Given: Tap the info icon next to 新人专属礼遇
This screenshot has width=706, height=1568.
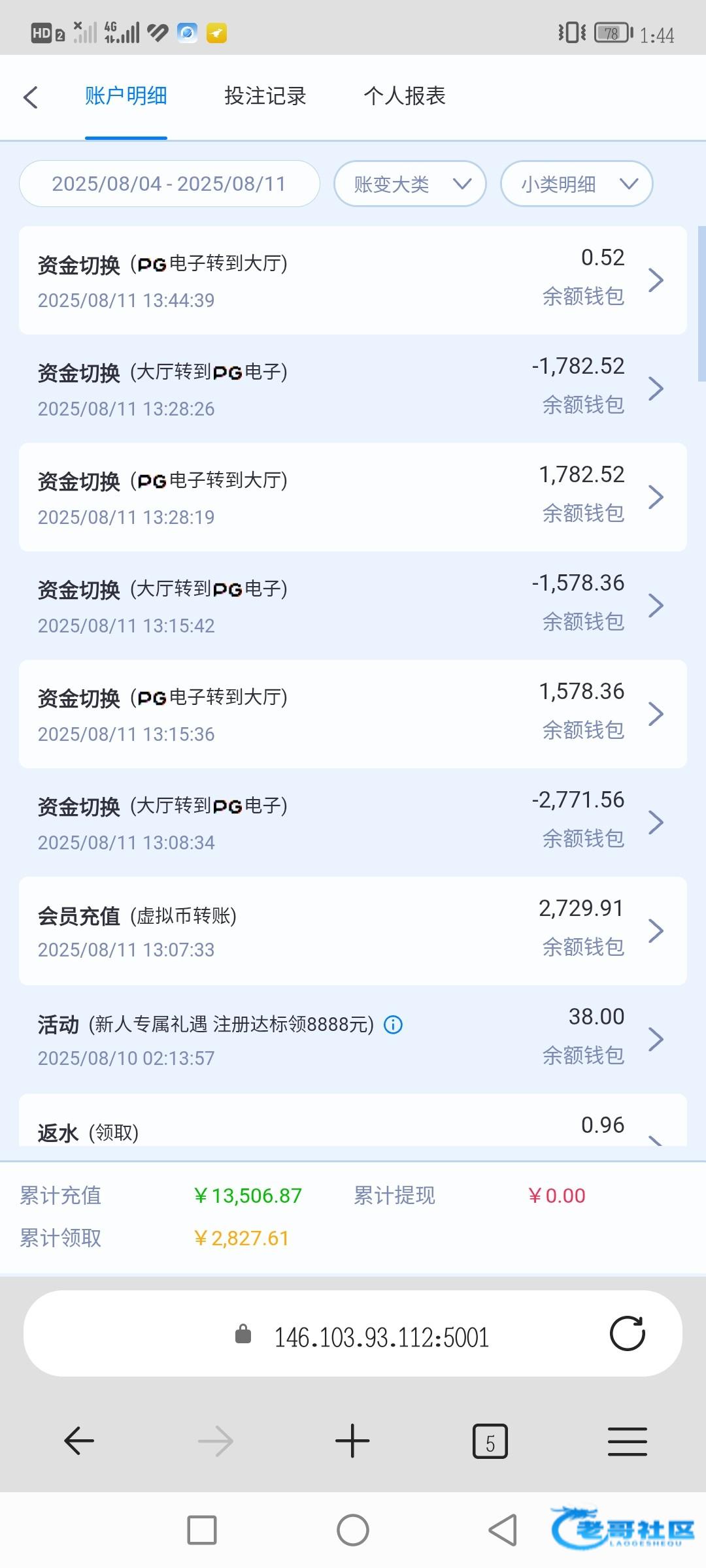Looking at the screenshot, I should (x=393, y=1024).
